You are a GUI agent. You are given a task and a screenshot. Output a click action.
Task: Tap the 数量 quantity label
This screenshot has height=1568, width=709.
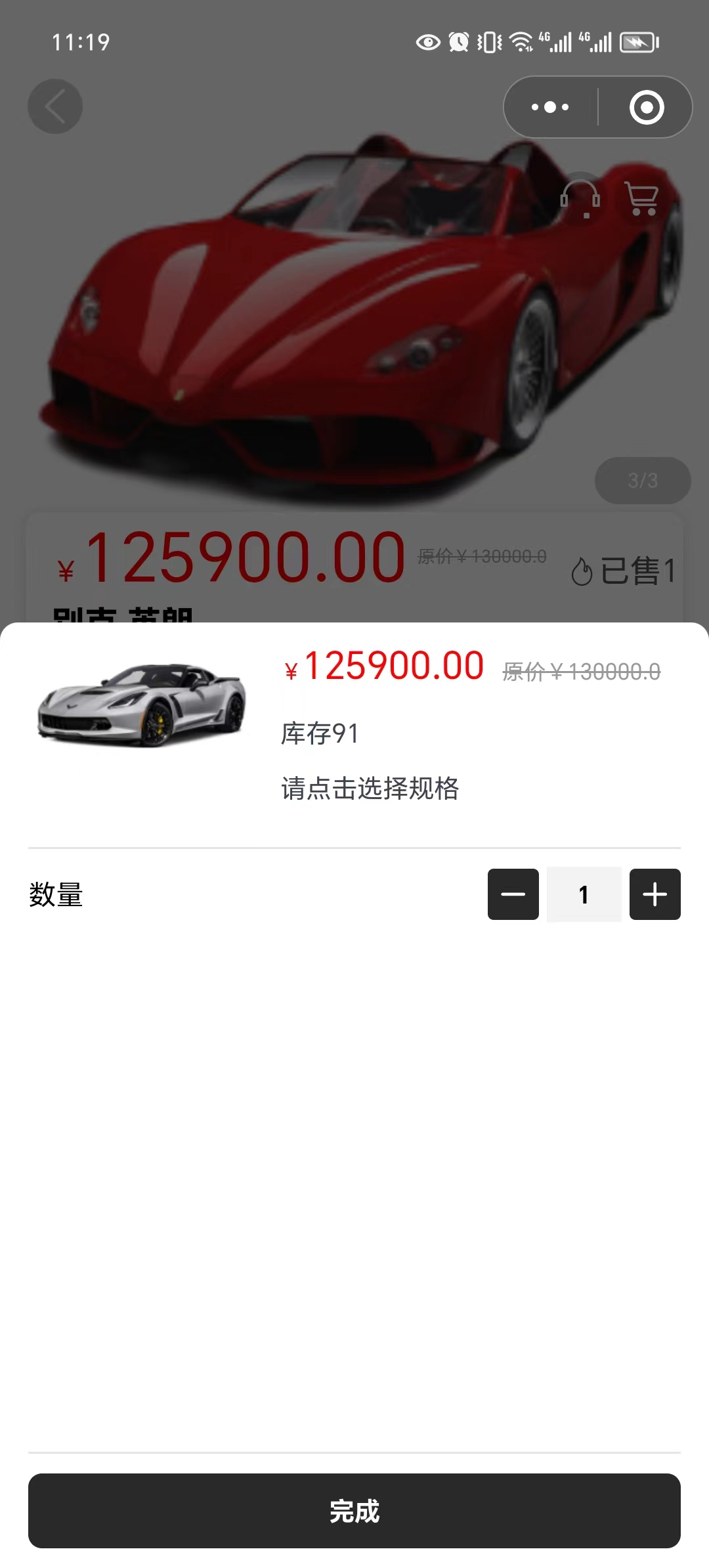pyautogui.click(x=55, y=894)
